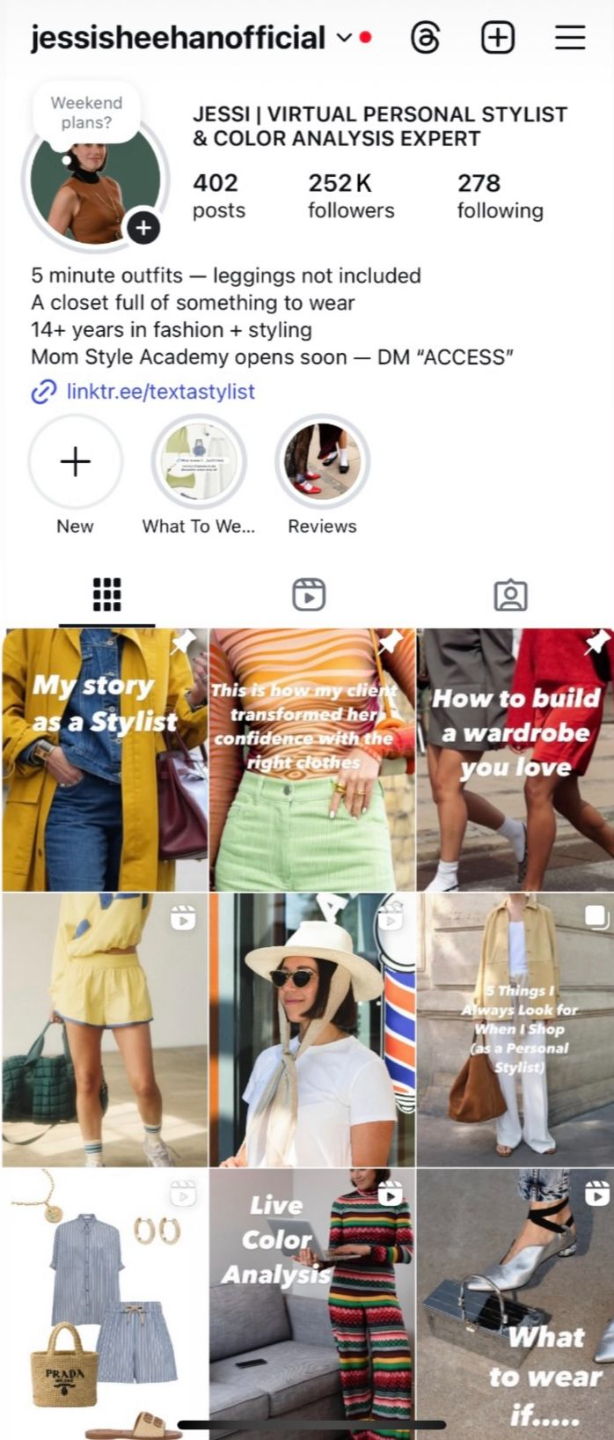Add to story via profile picture plus

point(143,228)
